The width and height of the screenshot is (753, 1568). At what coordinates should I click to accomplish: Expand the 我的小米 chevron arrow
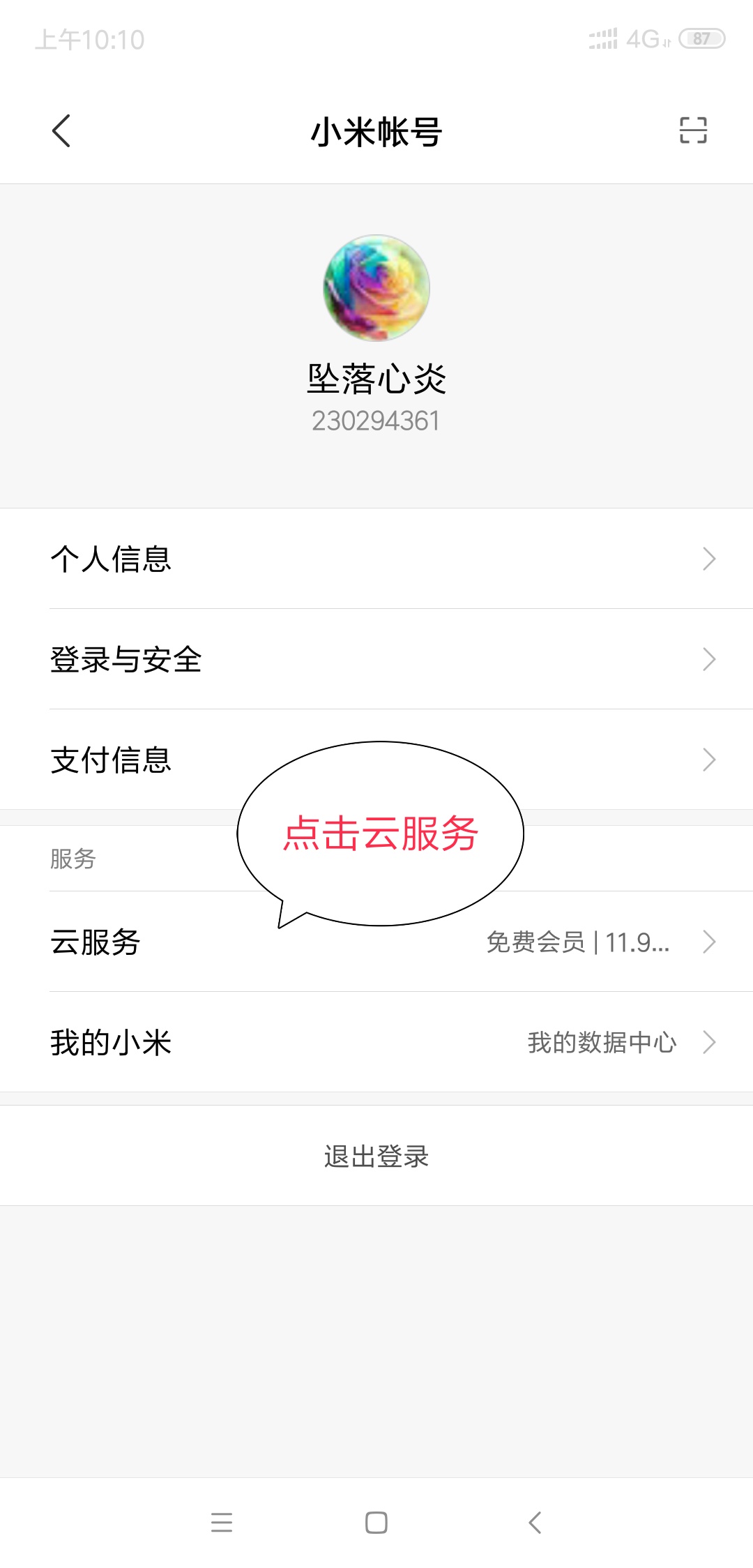[710, 1043]
